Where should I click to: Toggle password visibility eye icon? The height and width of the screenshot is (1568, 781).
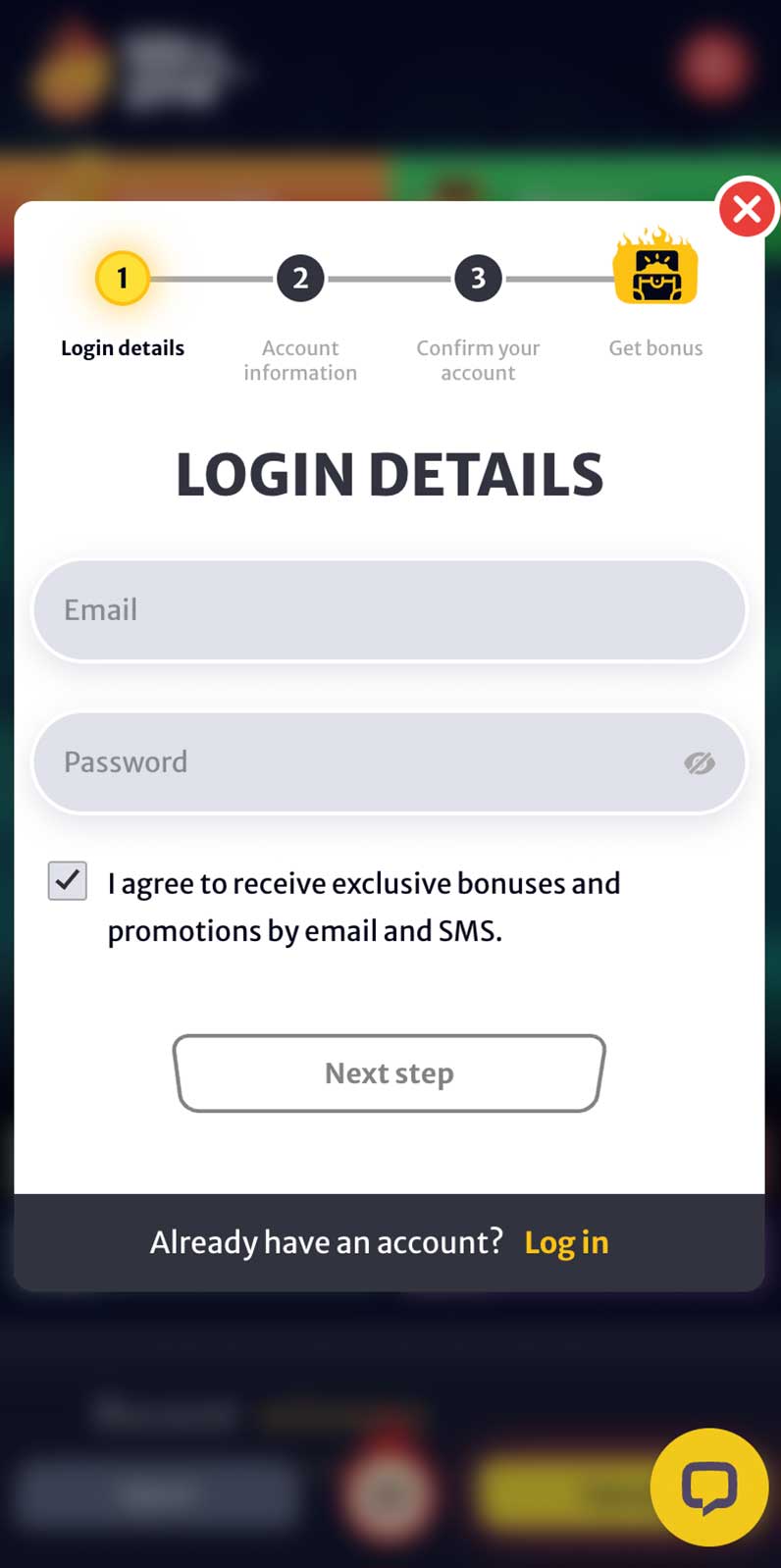[700, 762]
